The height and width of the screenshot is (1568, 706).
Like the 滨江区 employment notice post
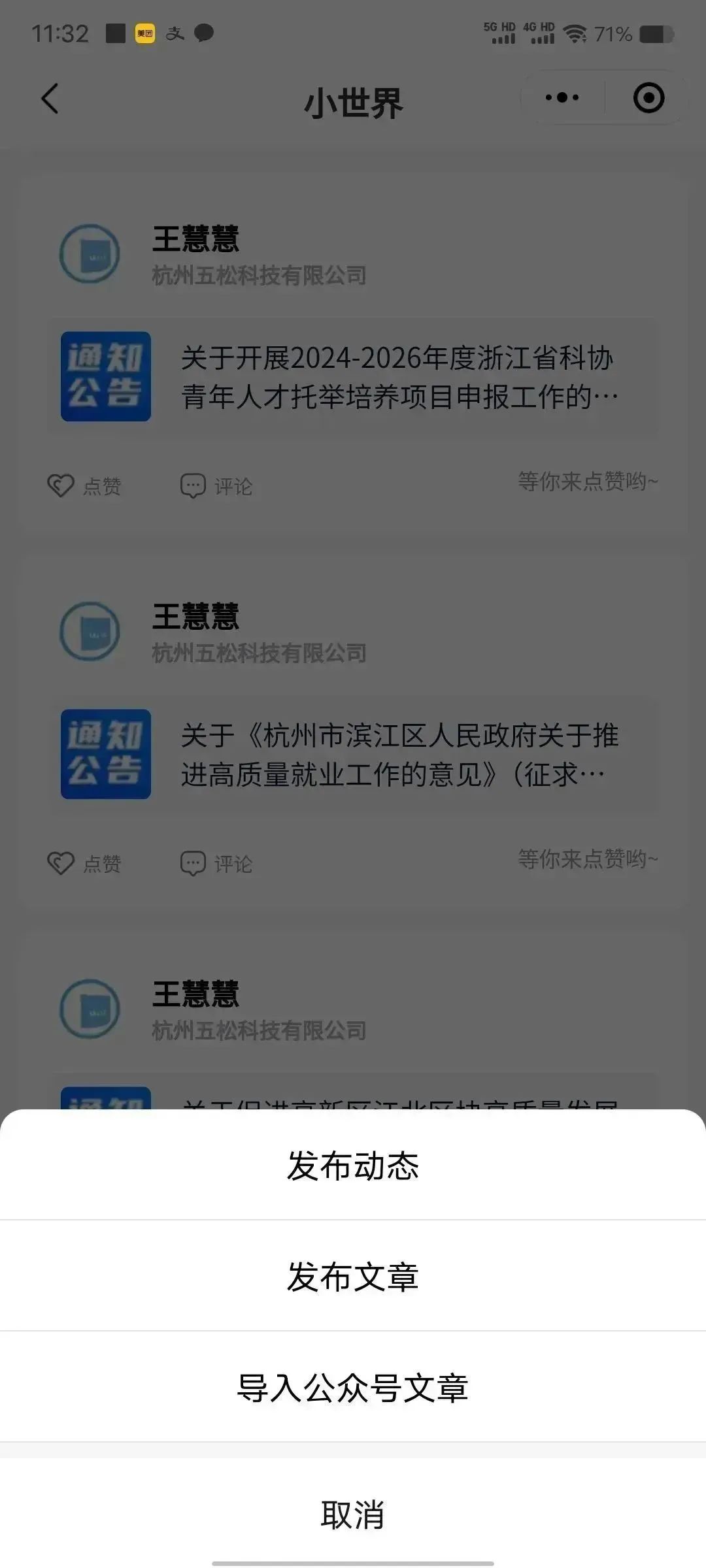tap(85, 864)
